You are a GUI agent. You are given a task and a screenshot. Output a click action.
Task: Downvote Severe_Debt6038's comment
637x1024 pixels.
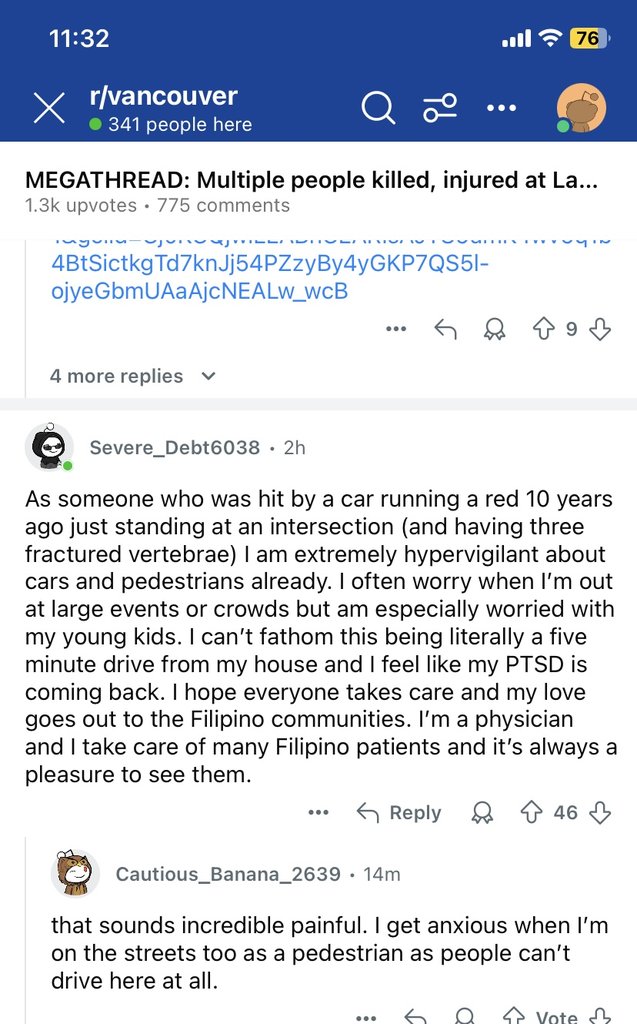(x=600, y=812)
